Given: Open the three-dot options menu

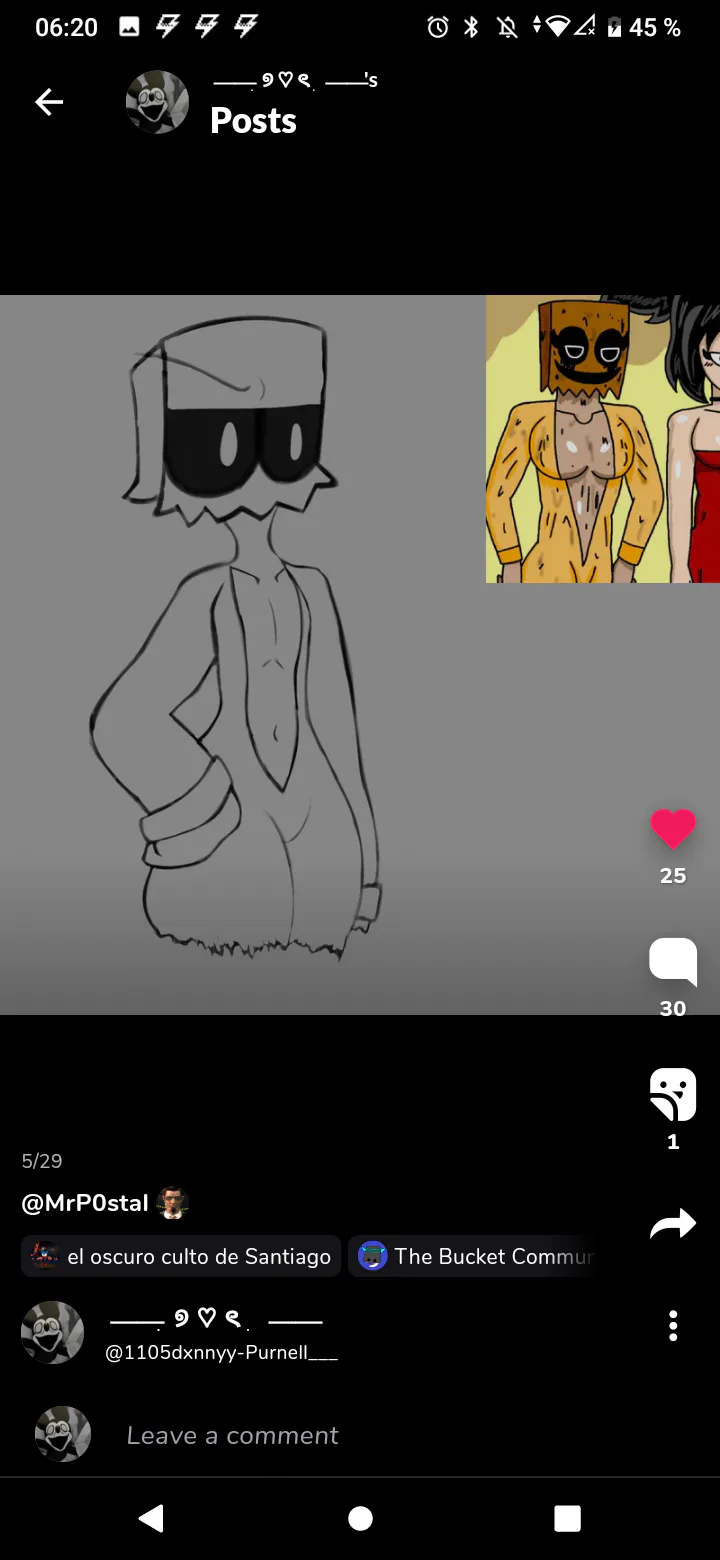Looking at the screenshot, I should [x=673, y=1326].
